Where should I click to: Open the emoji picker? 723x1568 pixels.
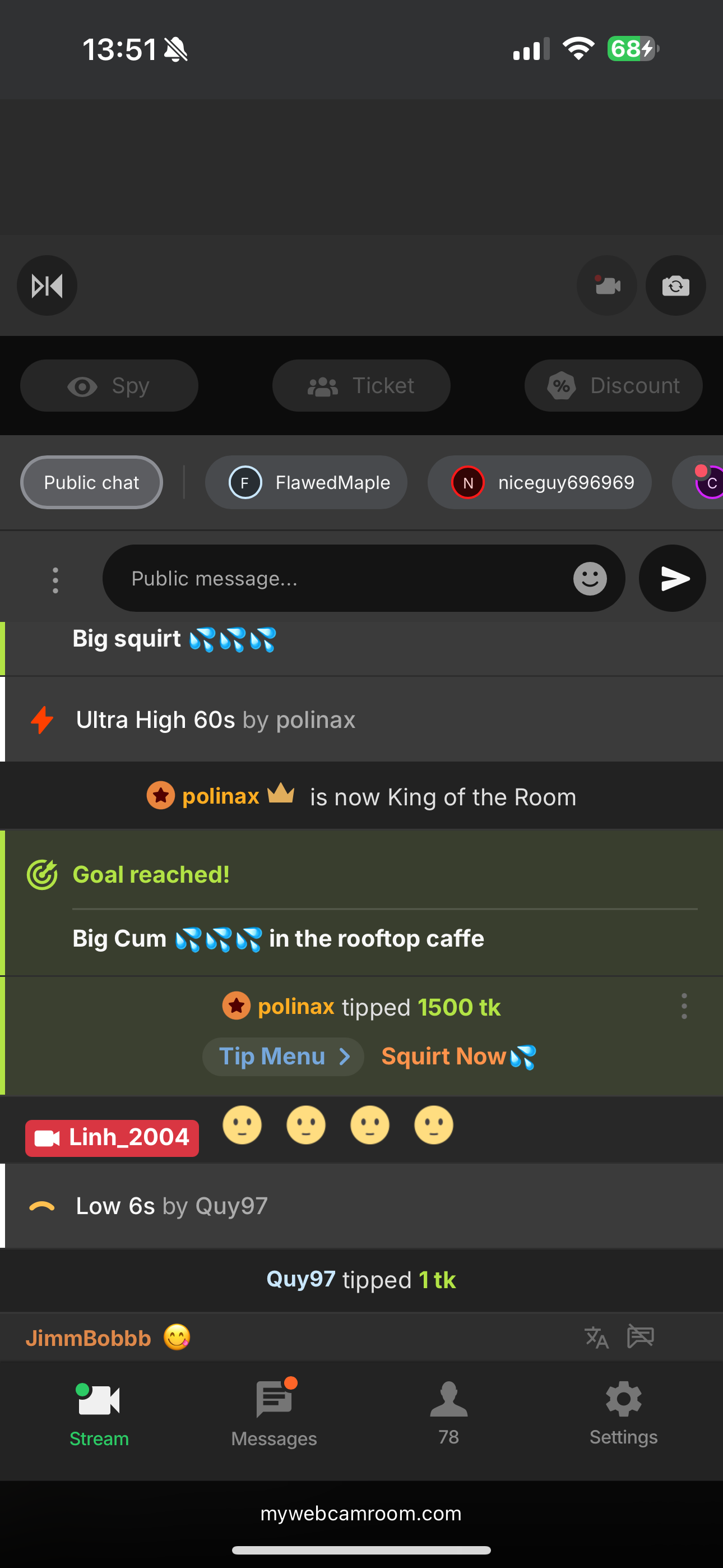click(x=590, y=578)
